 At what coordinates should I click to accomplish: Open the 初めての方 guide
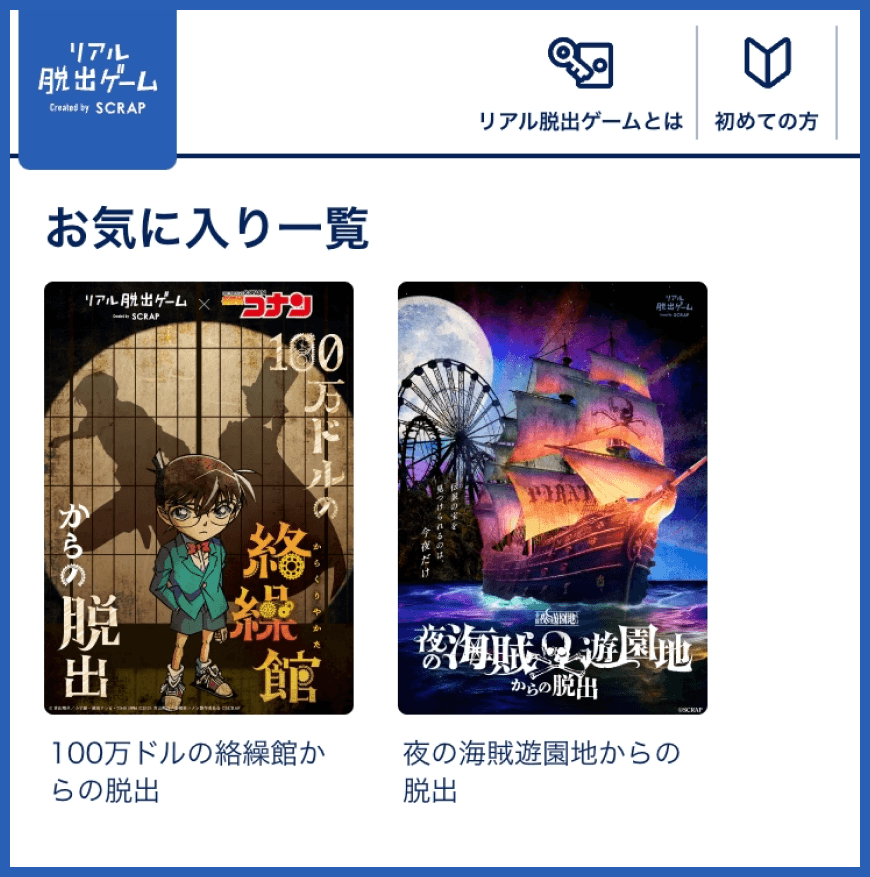[x=766, y=85]
